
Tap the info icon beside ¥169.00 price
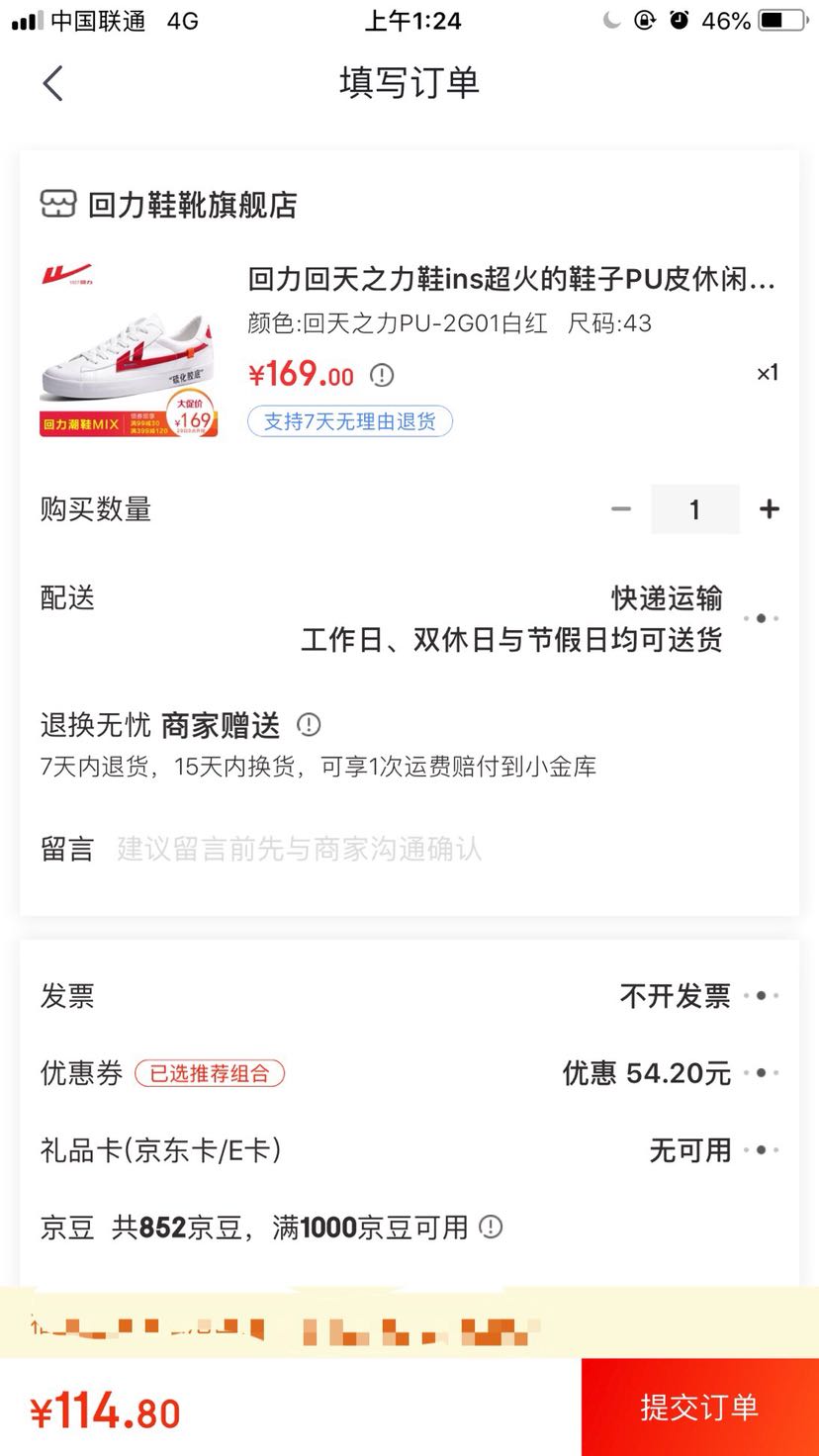(381, 376)
